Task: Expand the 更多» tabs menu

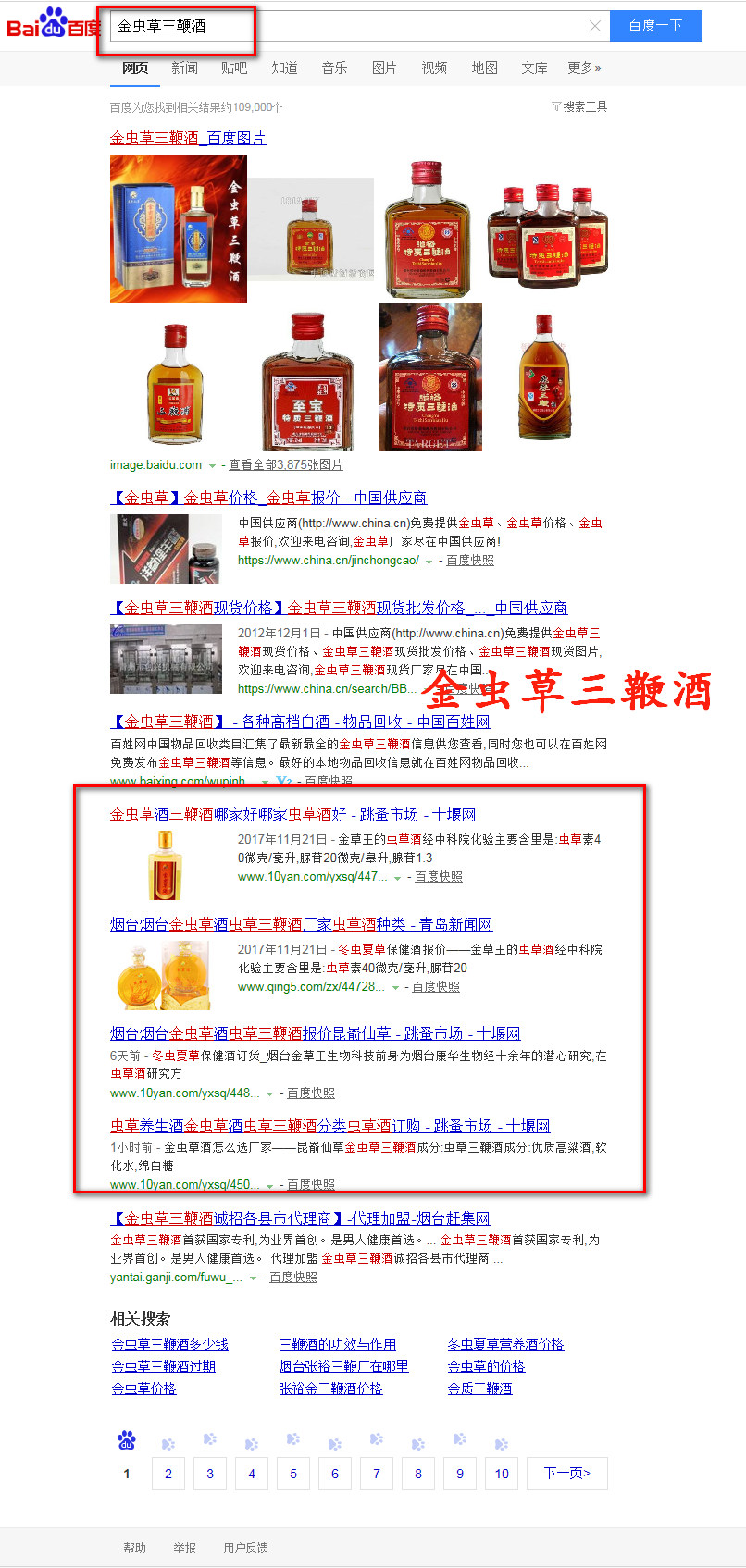Action: coord(583,68)
